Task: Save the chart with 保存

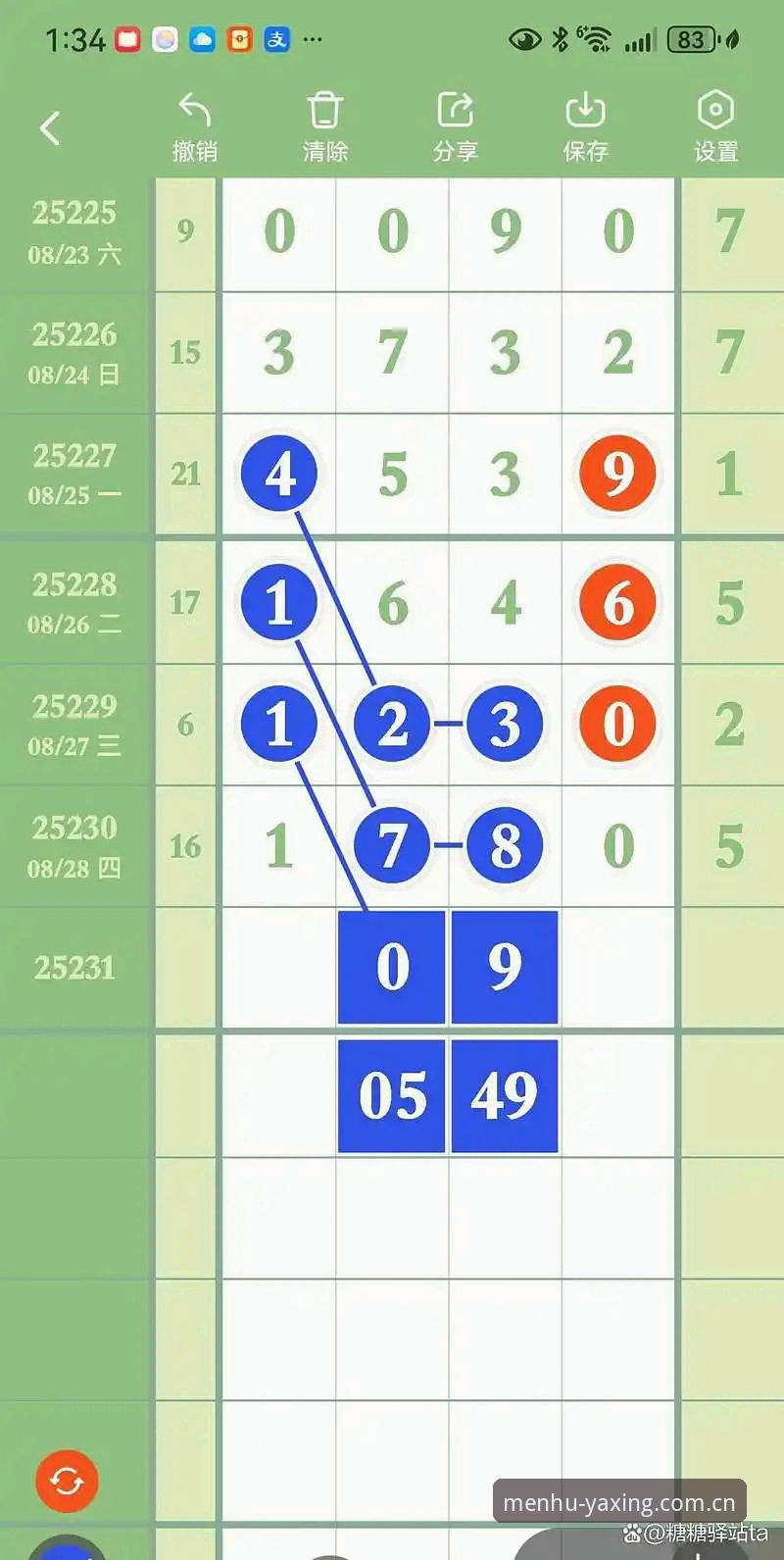Action: tap(586, 127)
